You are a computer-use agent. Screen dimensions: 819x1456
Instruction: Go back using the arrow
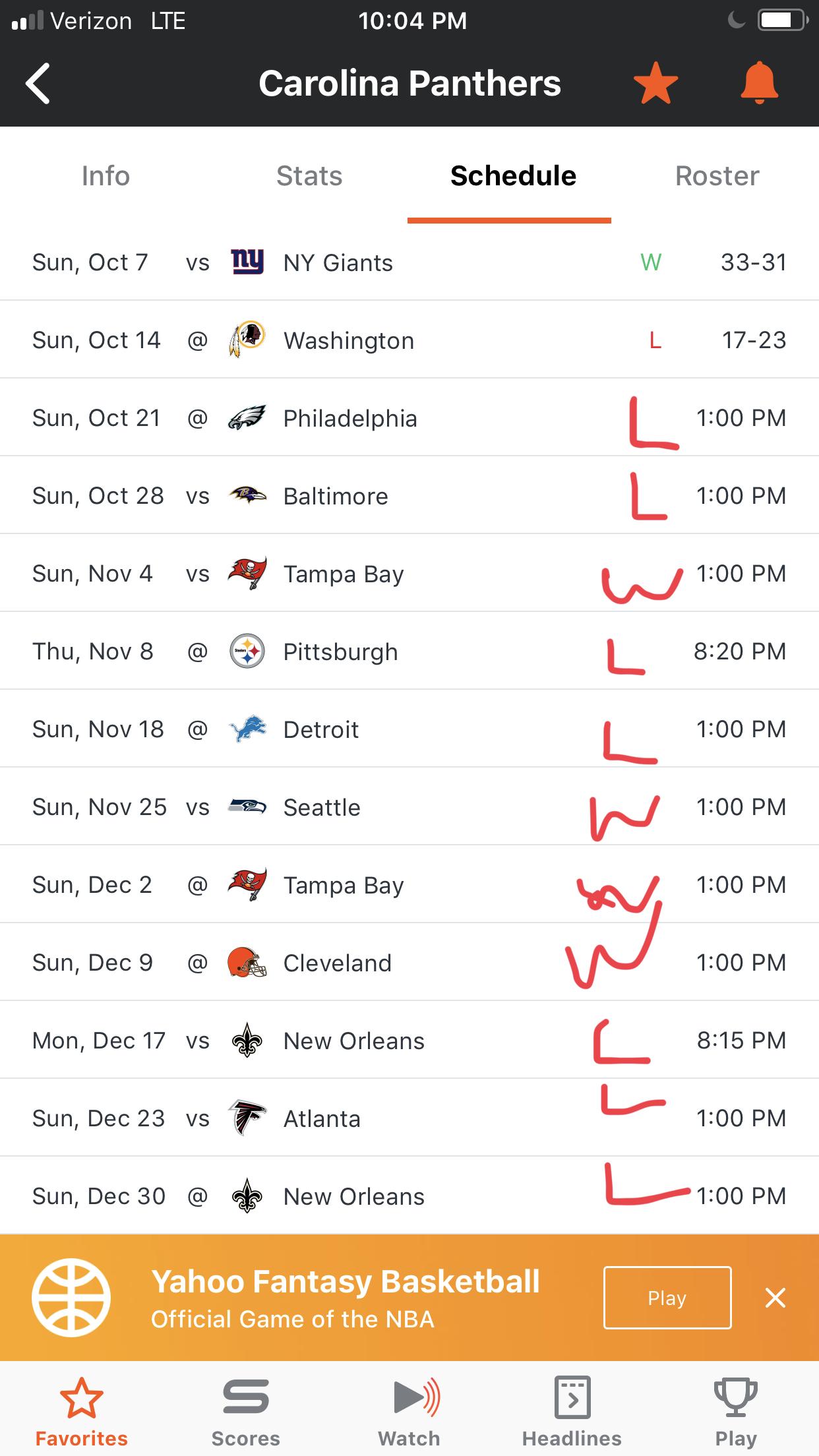coord(38,84)
